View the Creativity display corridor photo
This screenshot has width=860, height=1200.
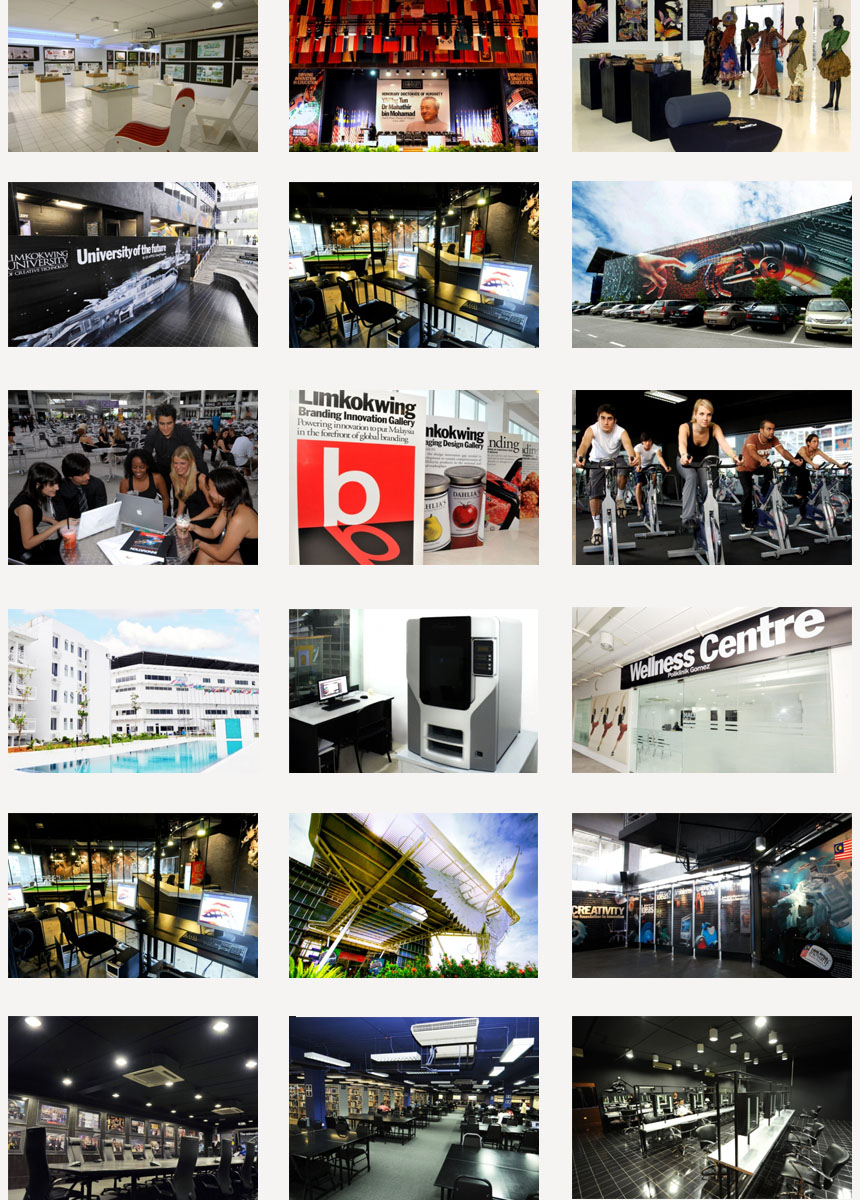711,895
